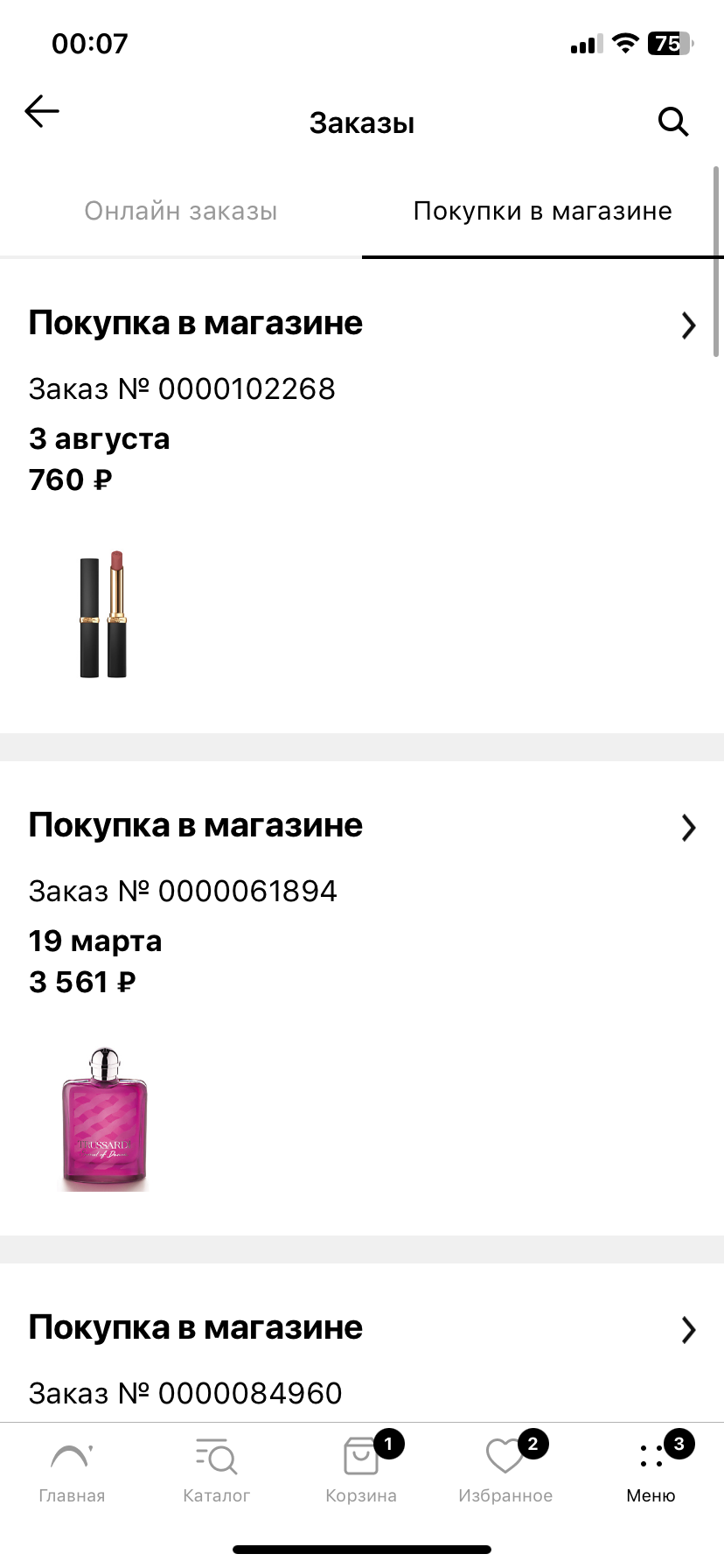724x1568 pixels.
Task: Switch to the Онлайн заказы tab
Action: [x=181, y=212]
